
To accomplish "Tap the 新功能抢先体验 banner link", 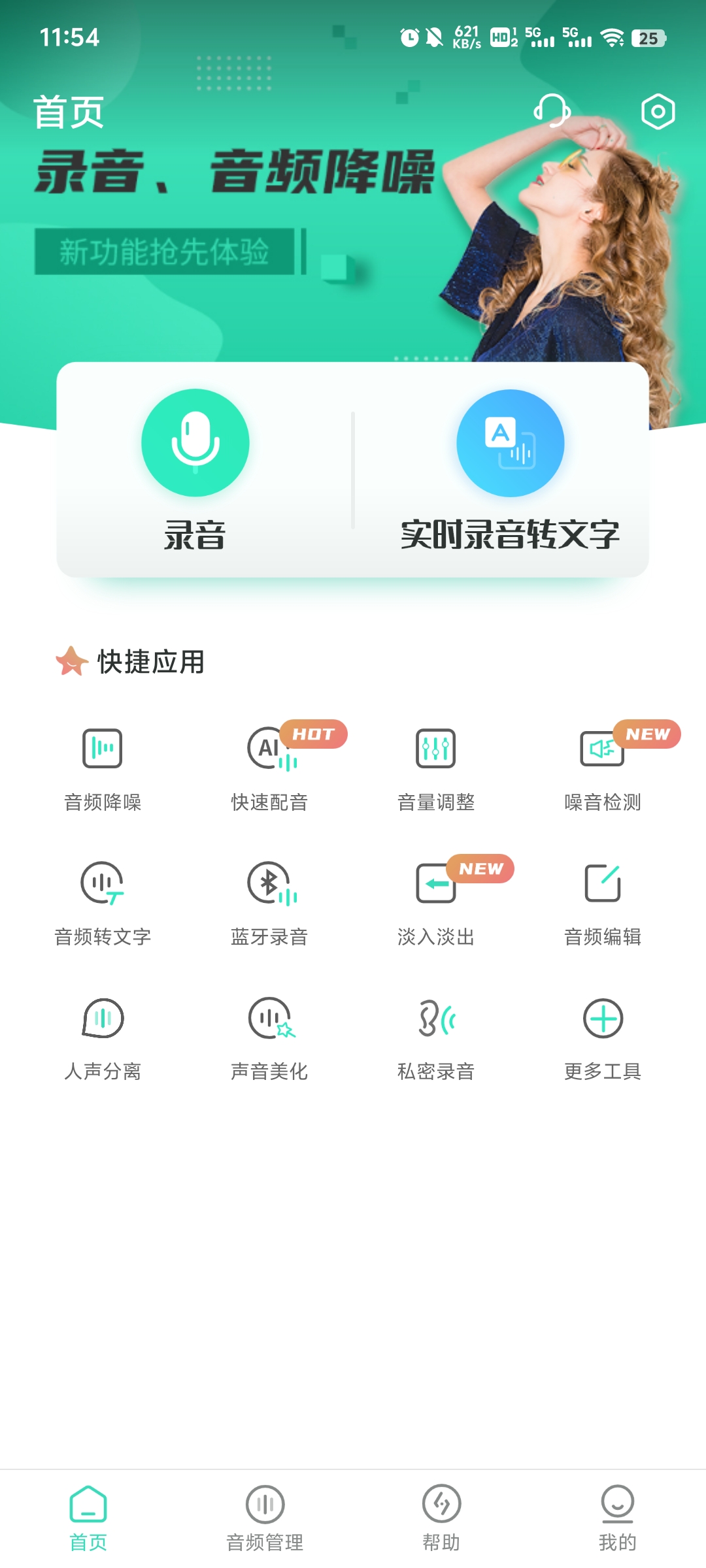I will [167, 249].
